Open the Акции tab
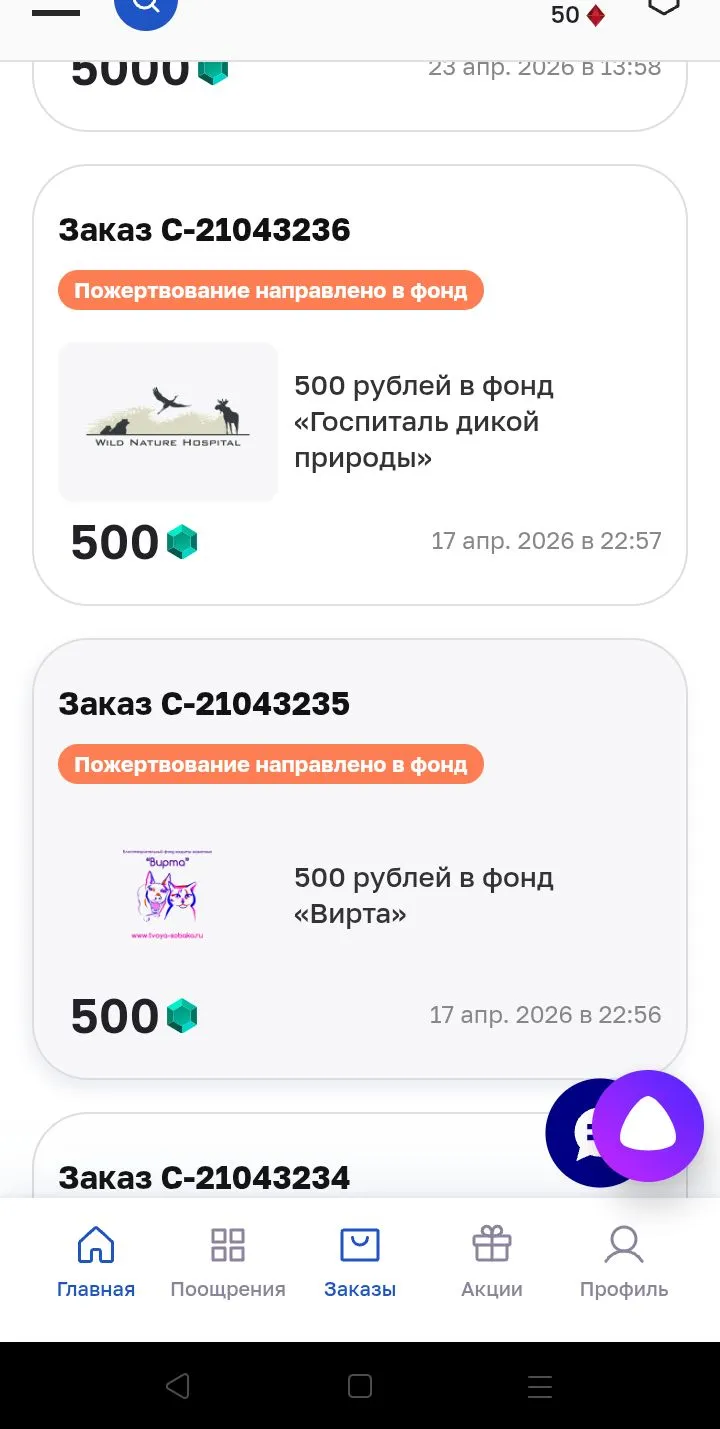 tap(492, 1263)
